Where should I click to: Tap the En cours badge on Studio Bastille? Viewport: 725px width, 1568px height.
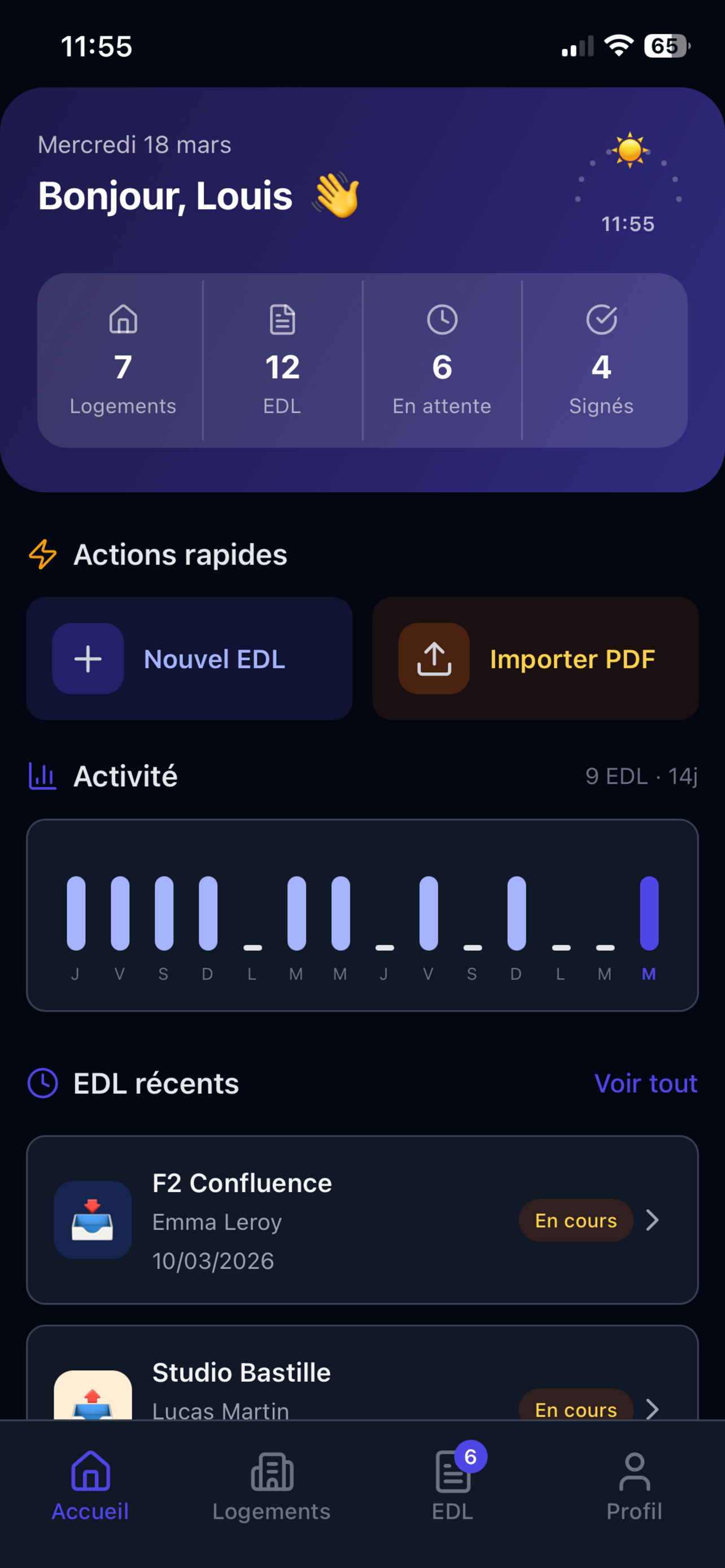(x=575, y=1410)
